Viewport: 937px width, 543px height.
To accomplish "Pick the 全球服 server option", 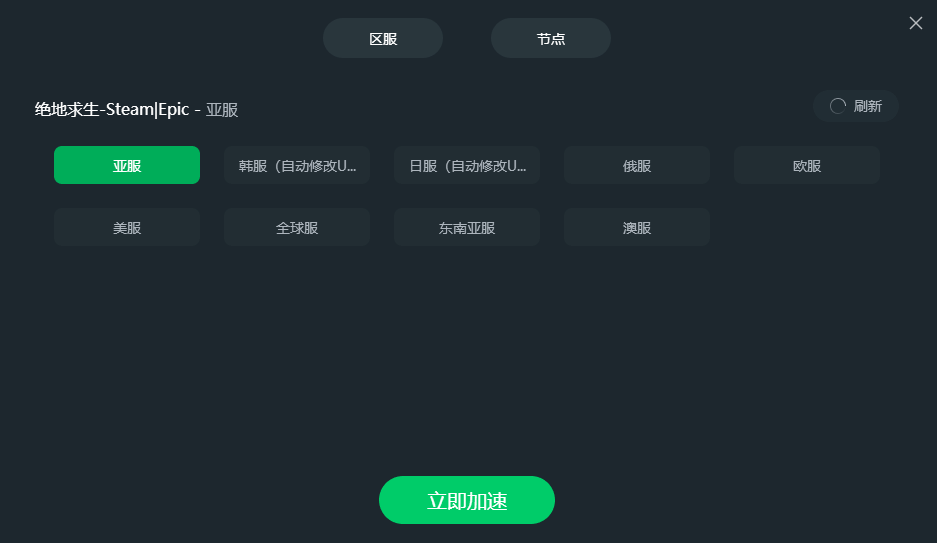I will tap(297, 227).
